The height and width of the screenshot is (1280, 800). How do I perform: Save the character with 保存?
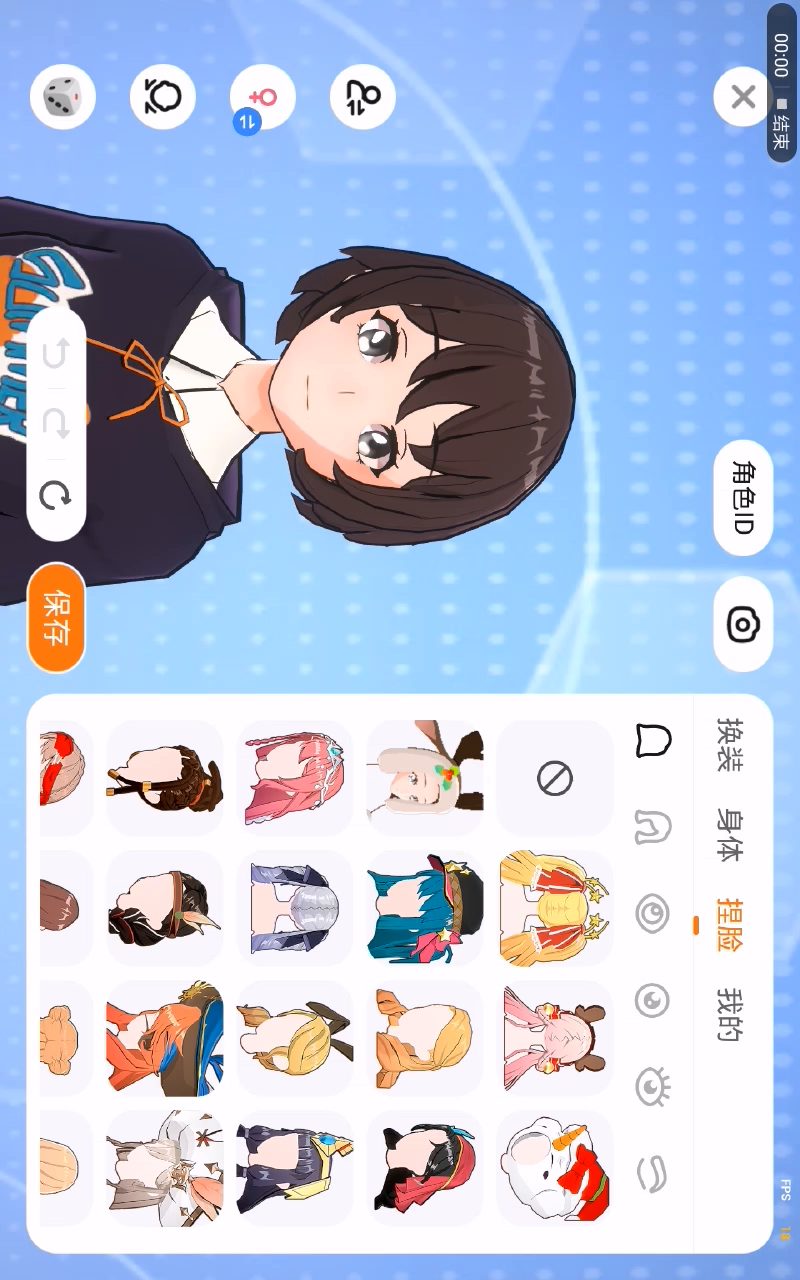coord(56,617)
